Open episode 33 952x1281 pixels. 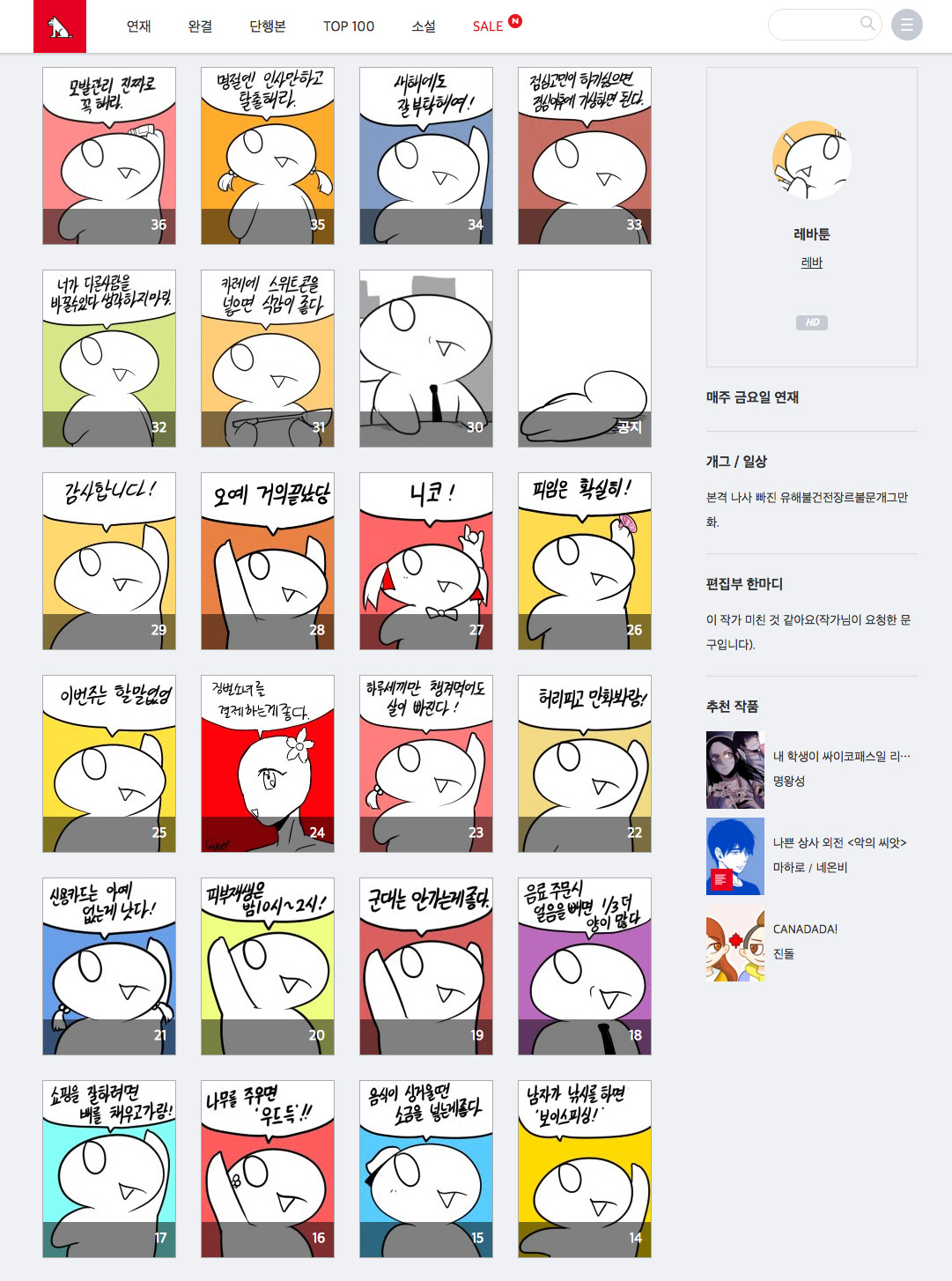tap(585, 156)
